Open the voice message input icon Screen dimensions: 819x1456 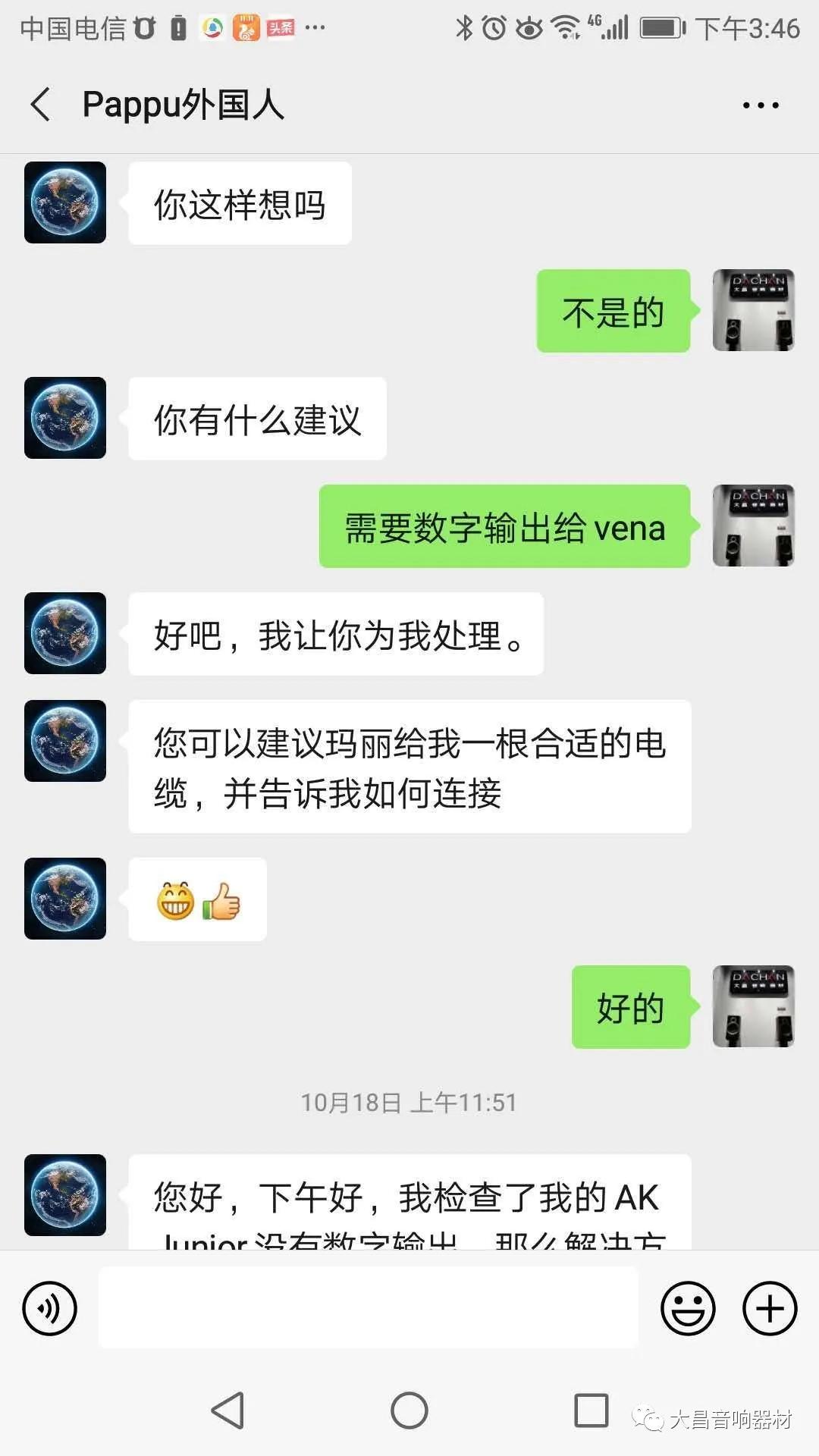point(50,1307)
